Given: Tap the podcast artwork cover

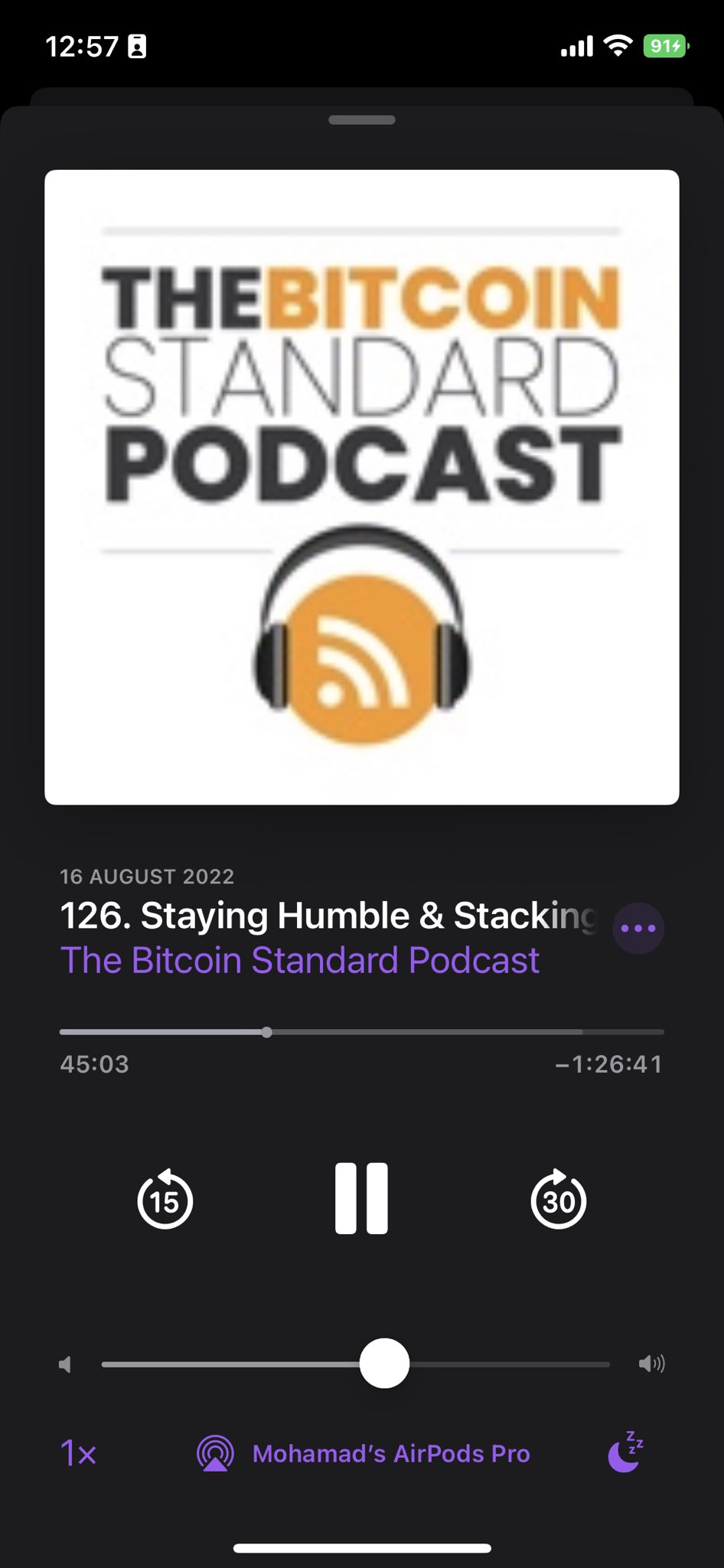Looking at the screenshot, I should coord(361,487).
